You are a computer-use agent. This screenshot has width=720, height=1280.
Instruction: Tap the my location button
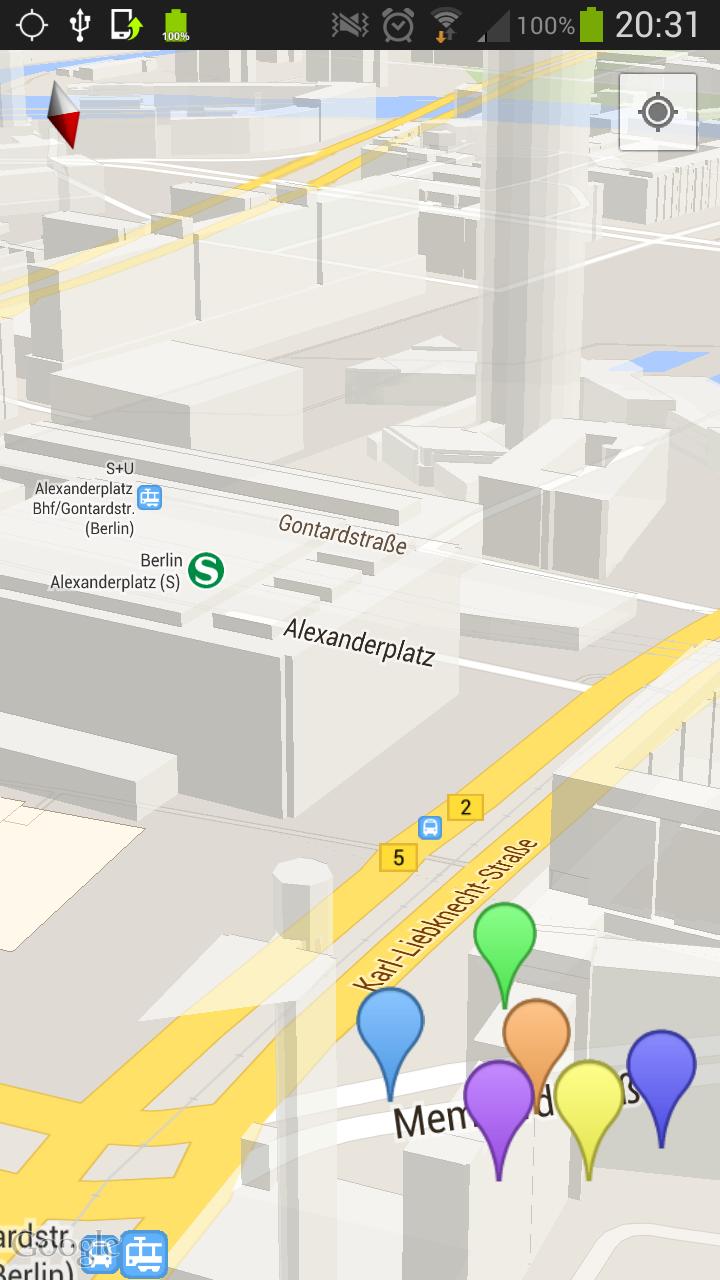(657, 112)
